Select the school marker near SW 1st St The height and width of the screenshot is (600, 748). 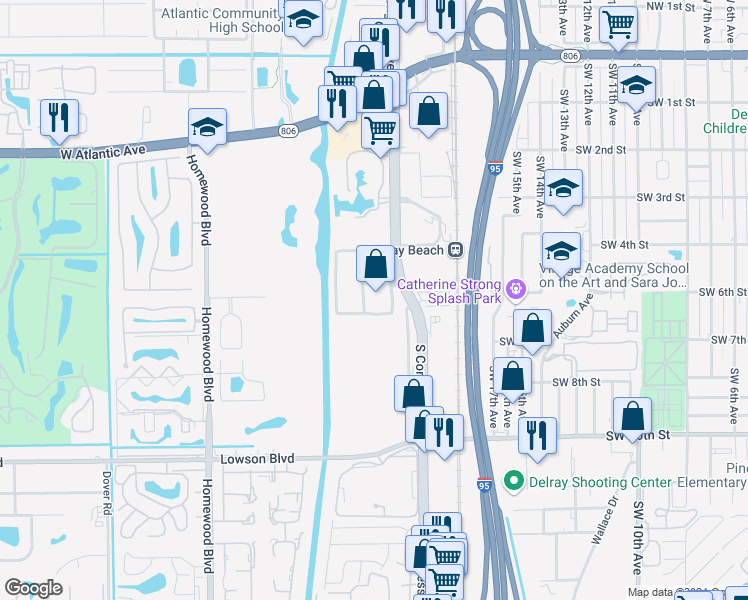click(x=634, y=85)
